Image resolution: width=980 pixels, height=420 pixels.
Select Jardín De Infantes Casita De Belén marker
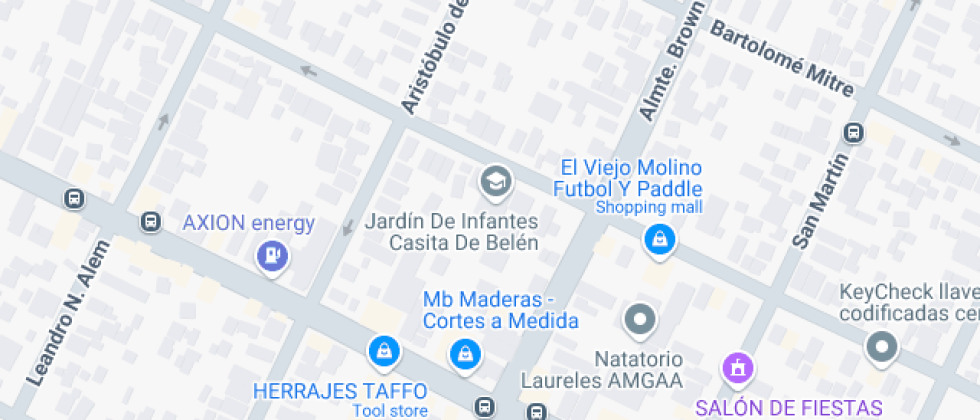(493, 181)
